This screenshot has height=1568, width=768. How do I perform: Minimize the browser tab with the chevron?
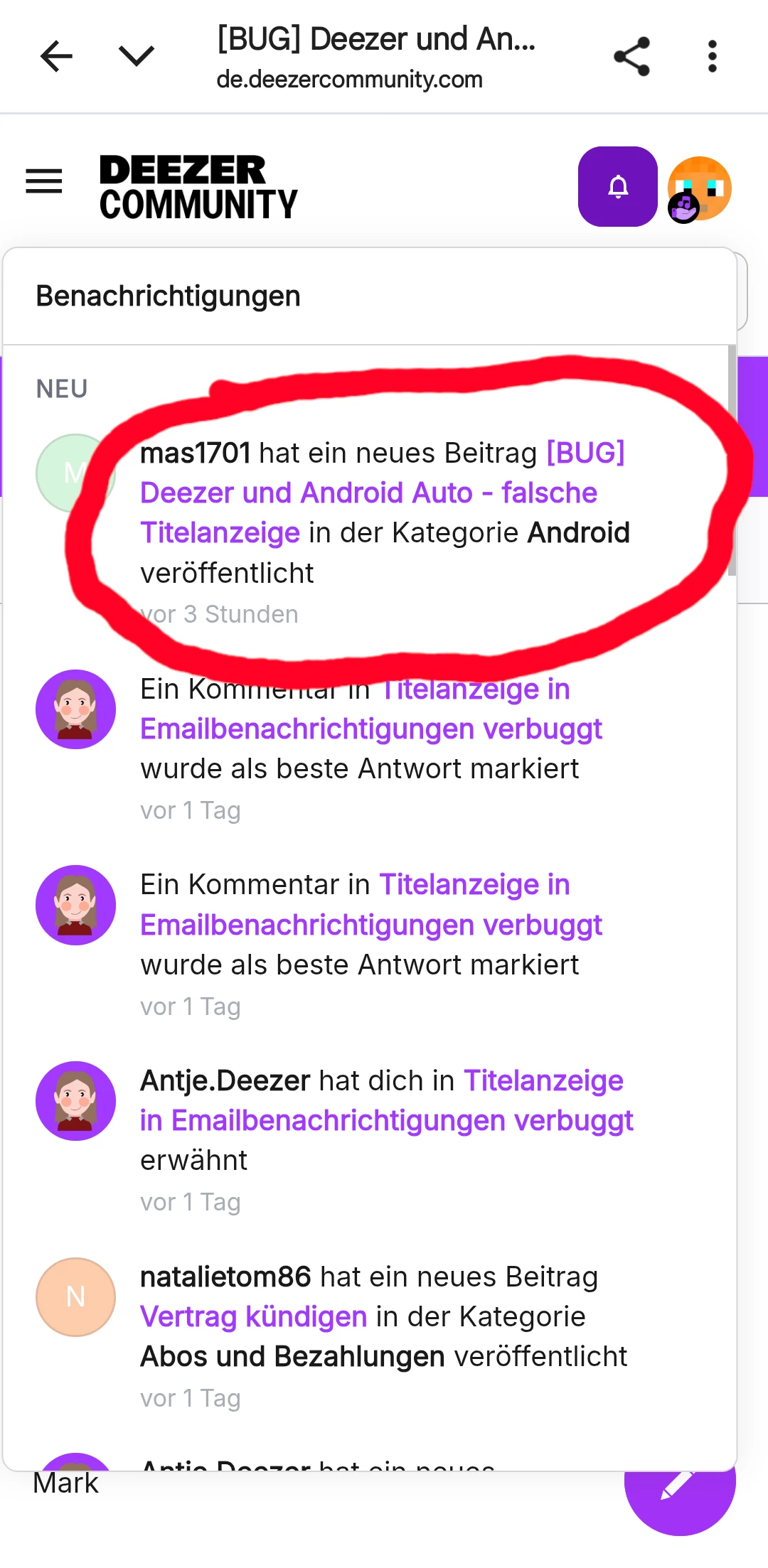pyautogui.click(x=136, y=56)
